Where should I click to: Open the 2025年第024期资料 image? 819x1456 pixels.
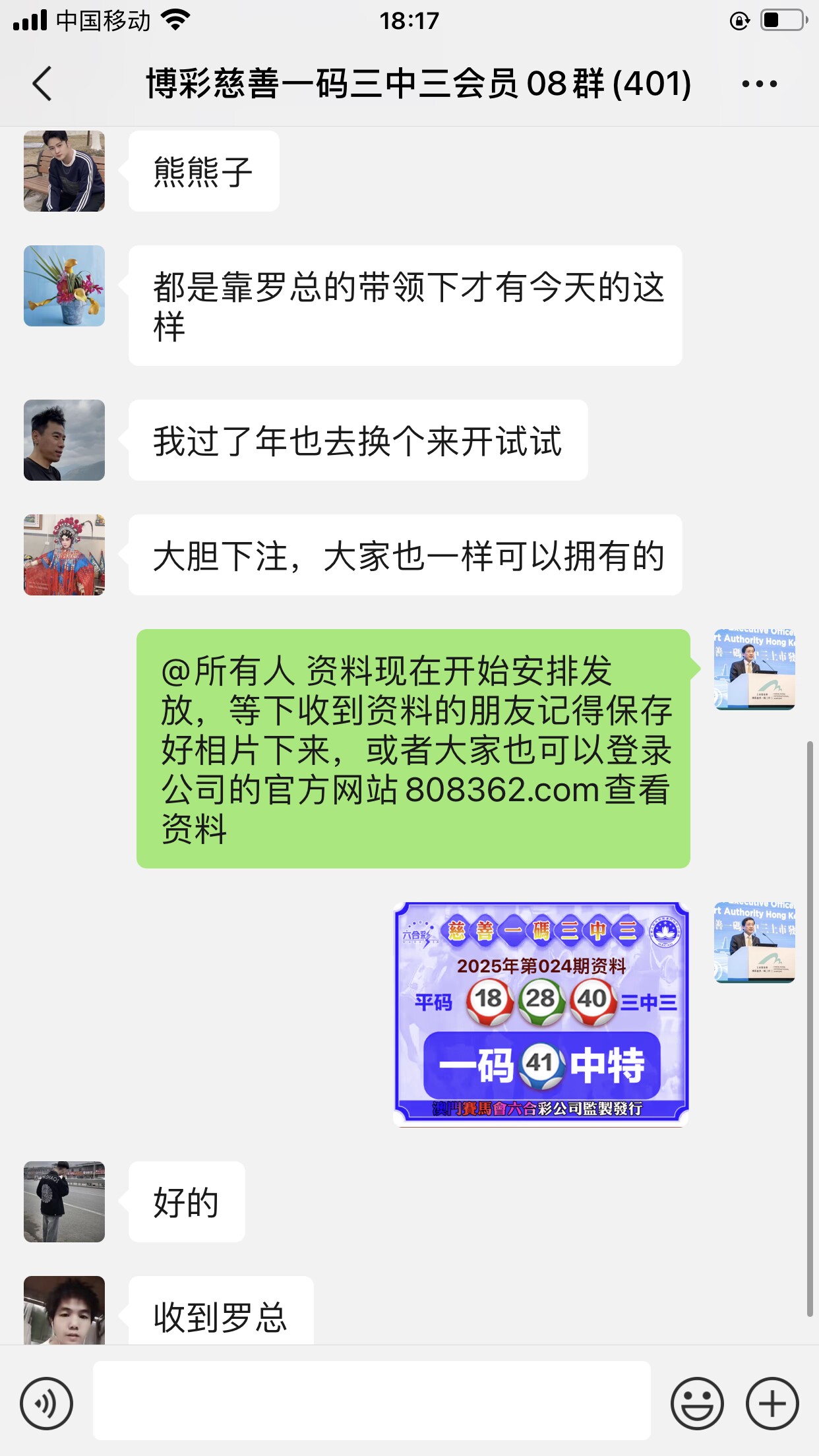(x=541, y=1014)
